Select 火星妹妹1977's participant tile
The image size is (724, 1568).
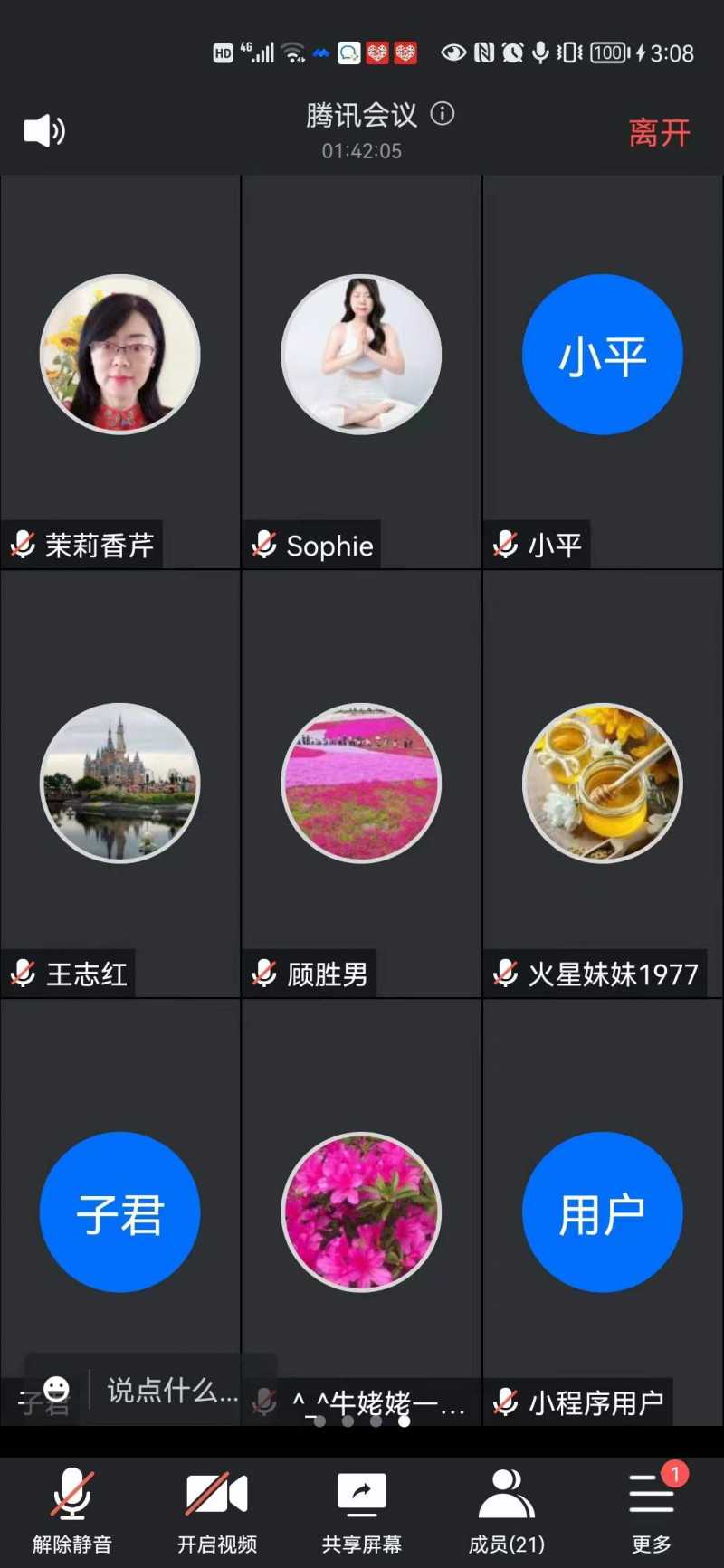point(603,783)
